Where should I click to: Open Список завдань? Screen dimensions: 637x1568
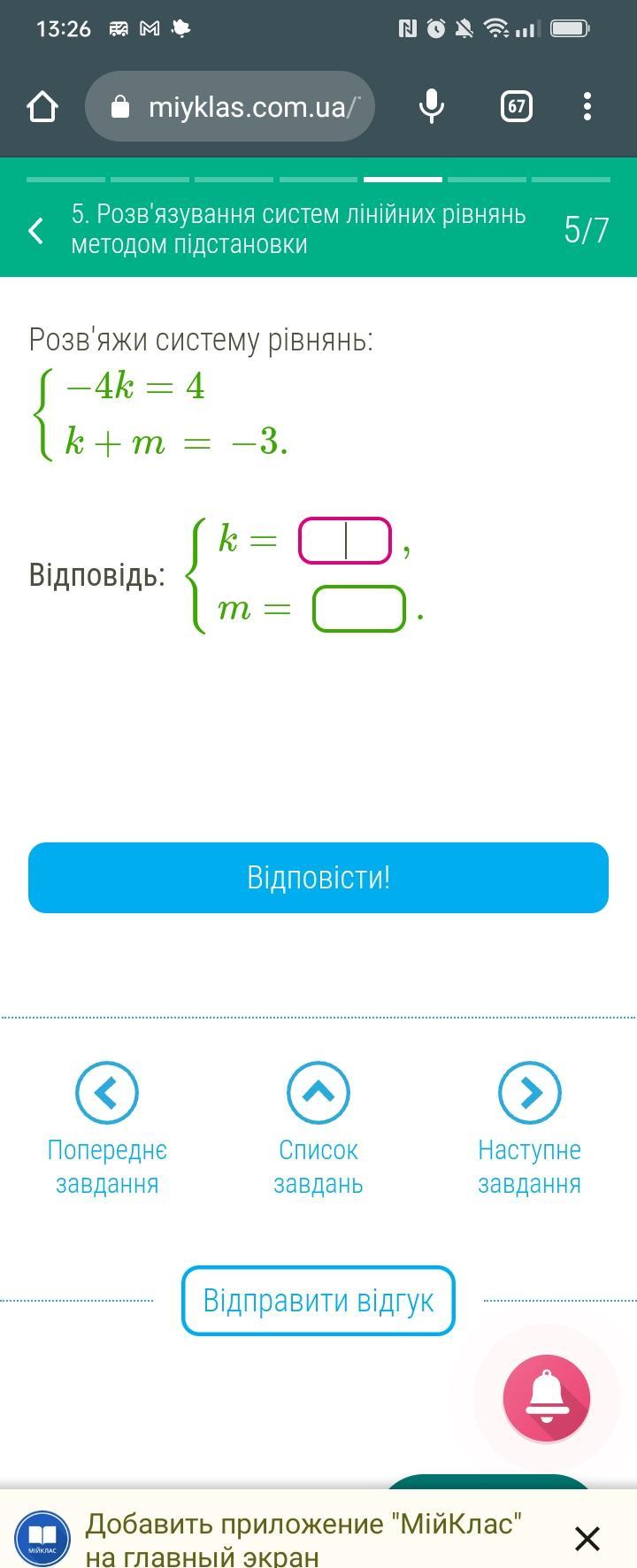(318, 1129)
